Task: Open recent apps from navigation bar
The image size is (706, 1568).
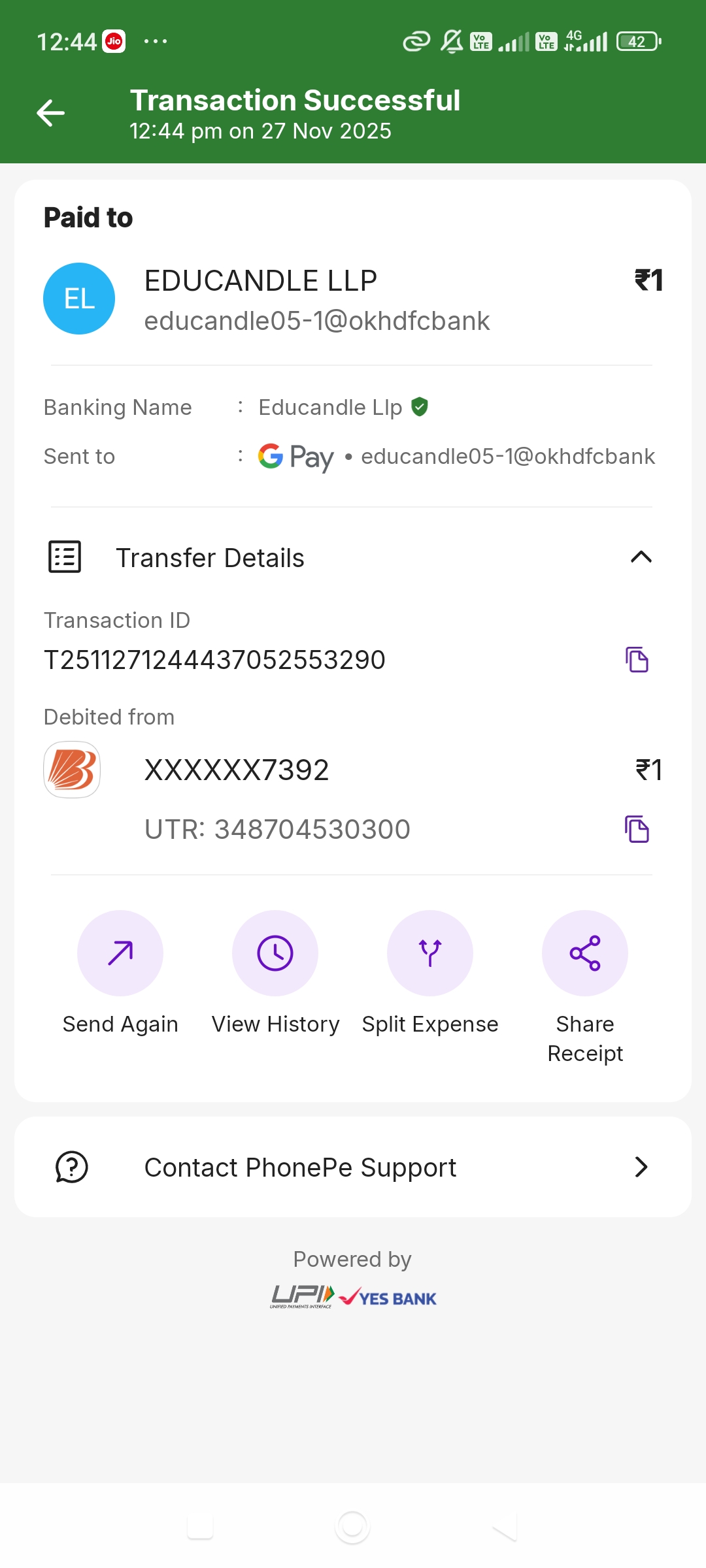Action: [x=200, y=1527]
